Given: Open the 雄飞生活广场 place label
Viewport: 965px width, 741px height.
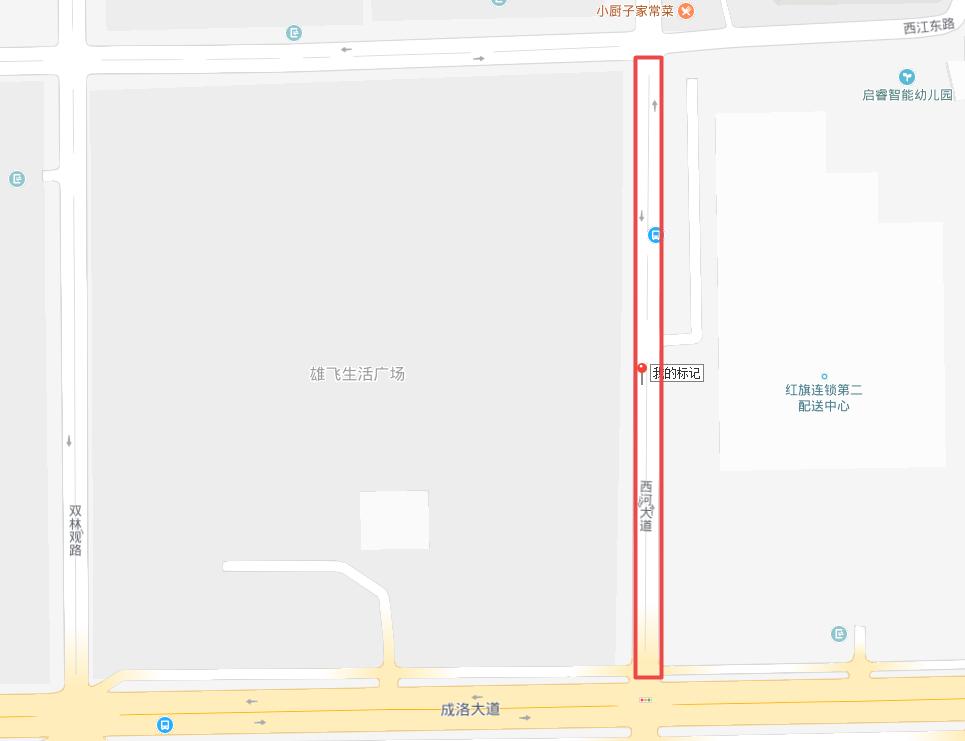Looking at the screenshot, I should pos(357,374).
